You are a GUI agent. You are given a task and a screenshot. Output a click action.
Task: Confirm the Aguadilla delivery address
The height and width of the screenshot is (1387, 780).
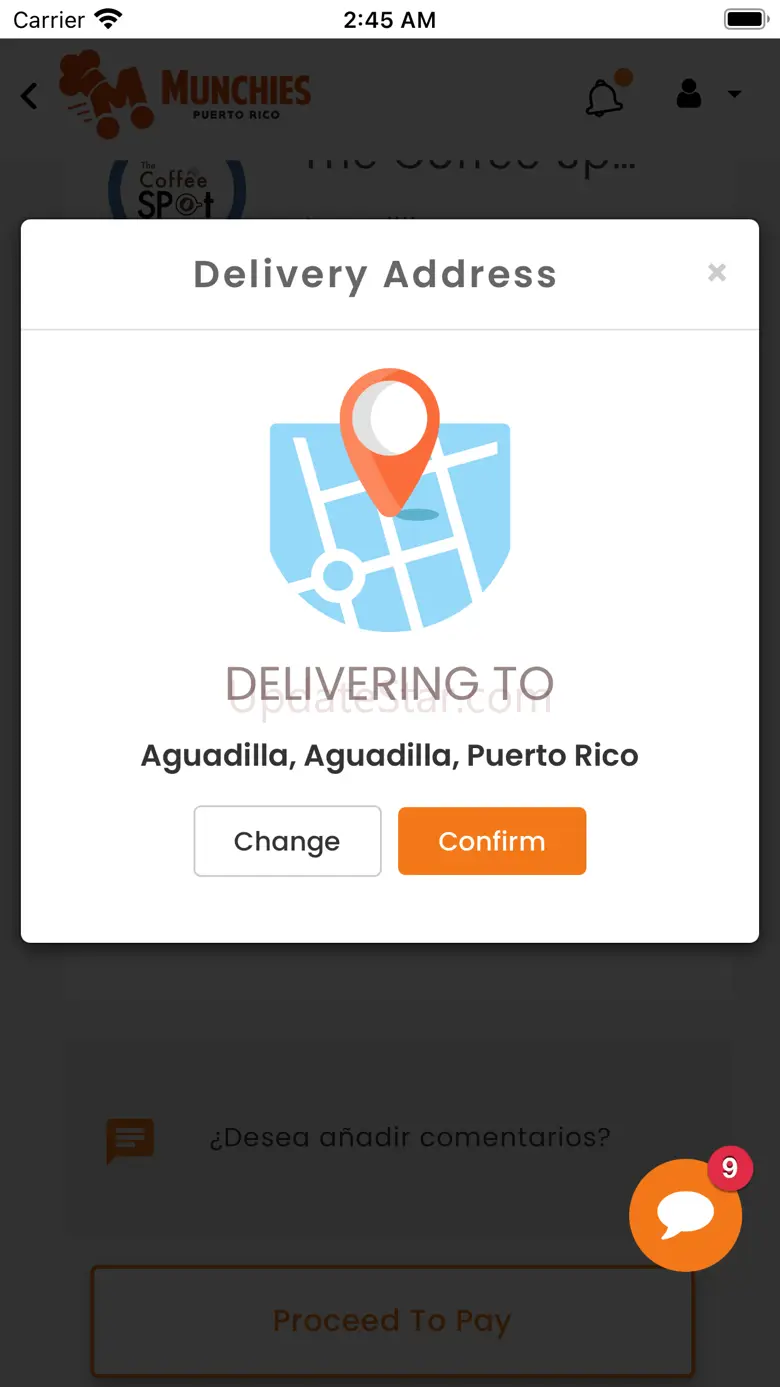point(492,841)
